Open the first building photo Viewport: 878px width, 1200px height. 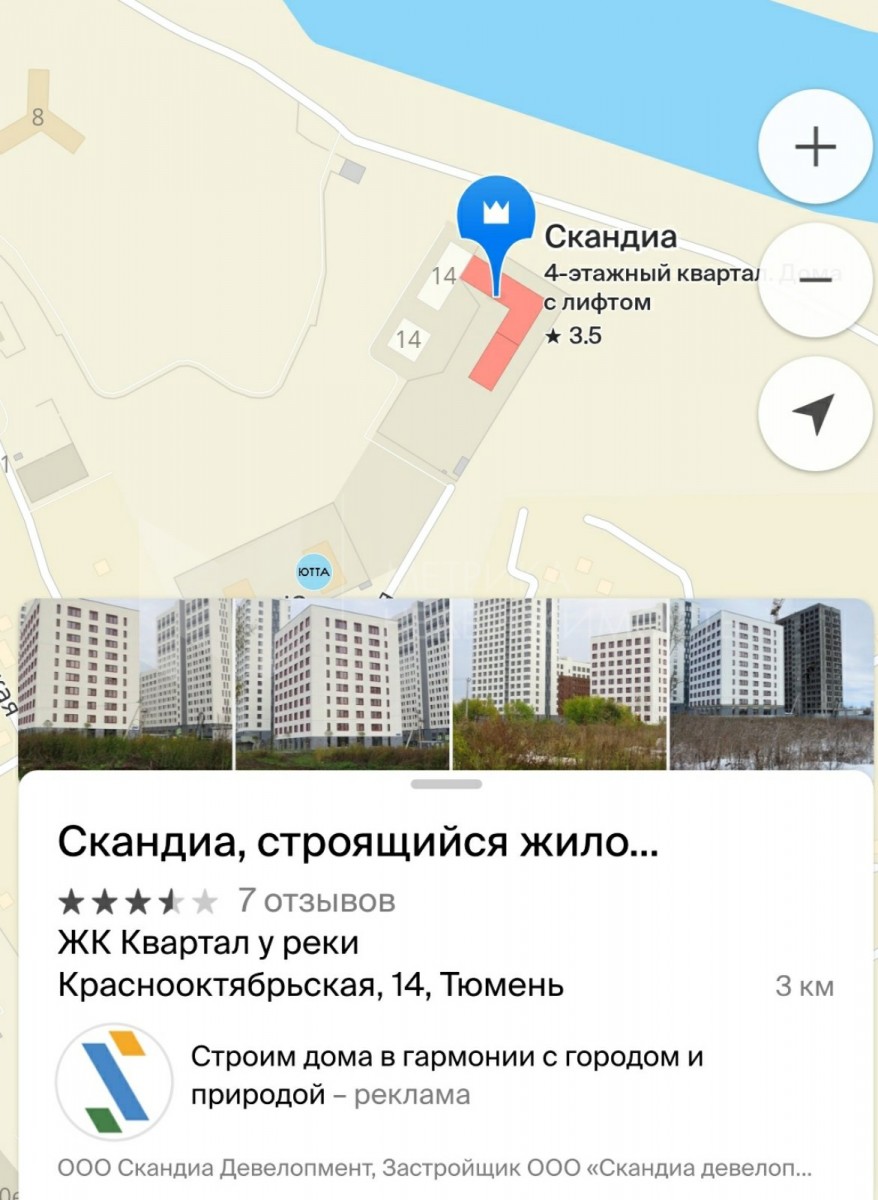click(125, 683)
